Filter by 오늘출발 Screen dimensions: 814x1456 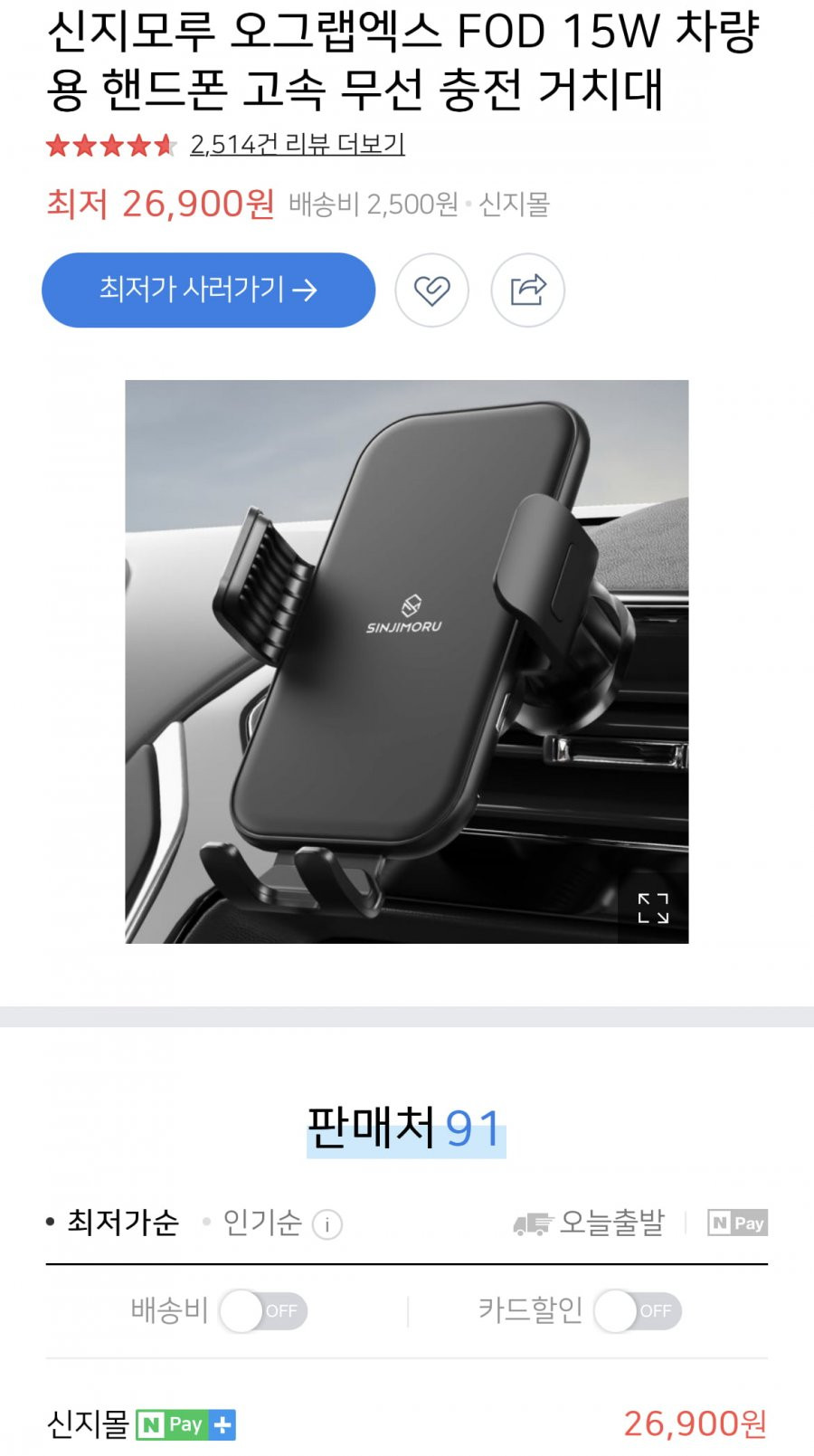pos(589,1223)
